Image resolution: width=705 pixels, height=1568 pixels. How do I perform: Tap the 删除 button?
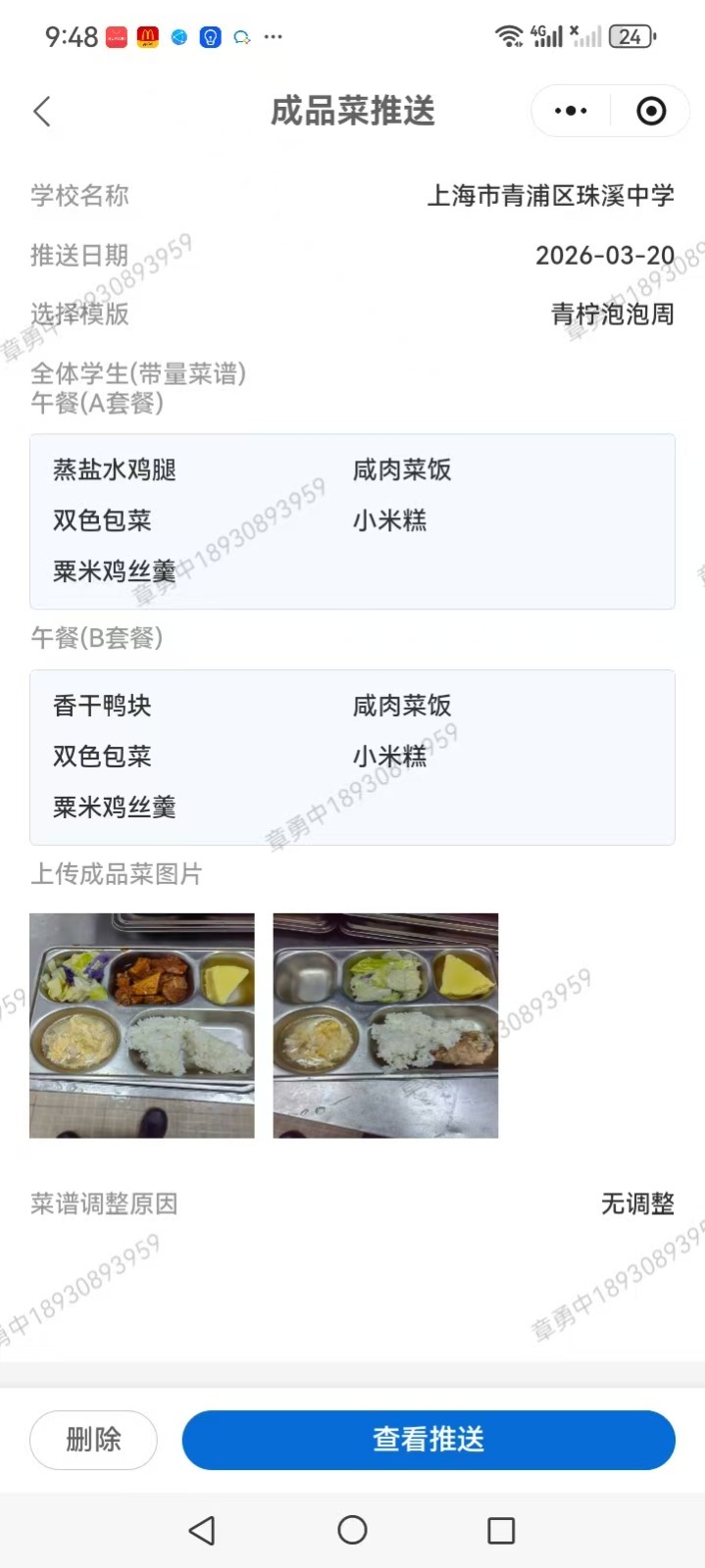click(94, 1440)
